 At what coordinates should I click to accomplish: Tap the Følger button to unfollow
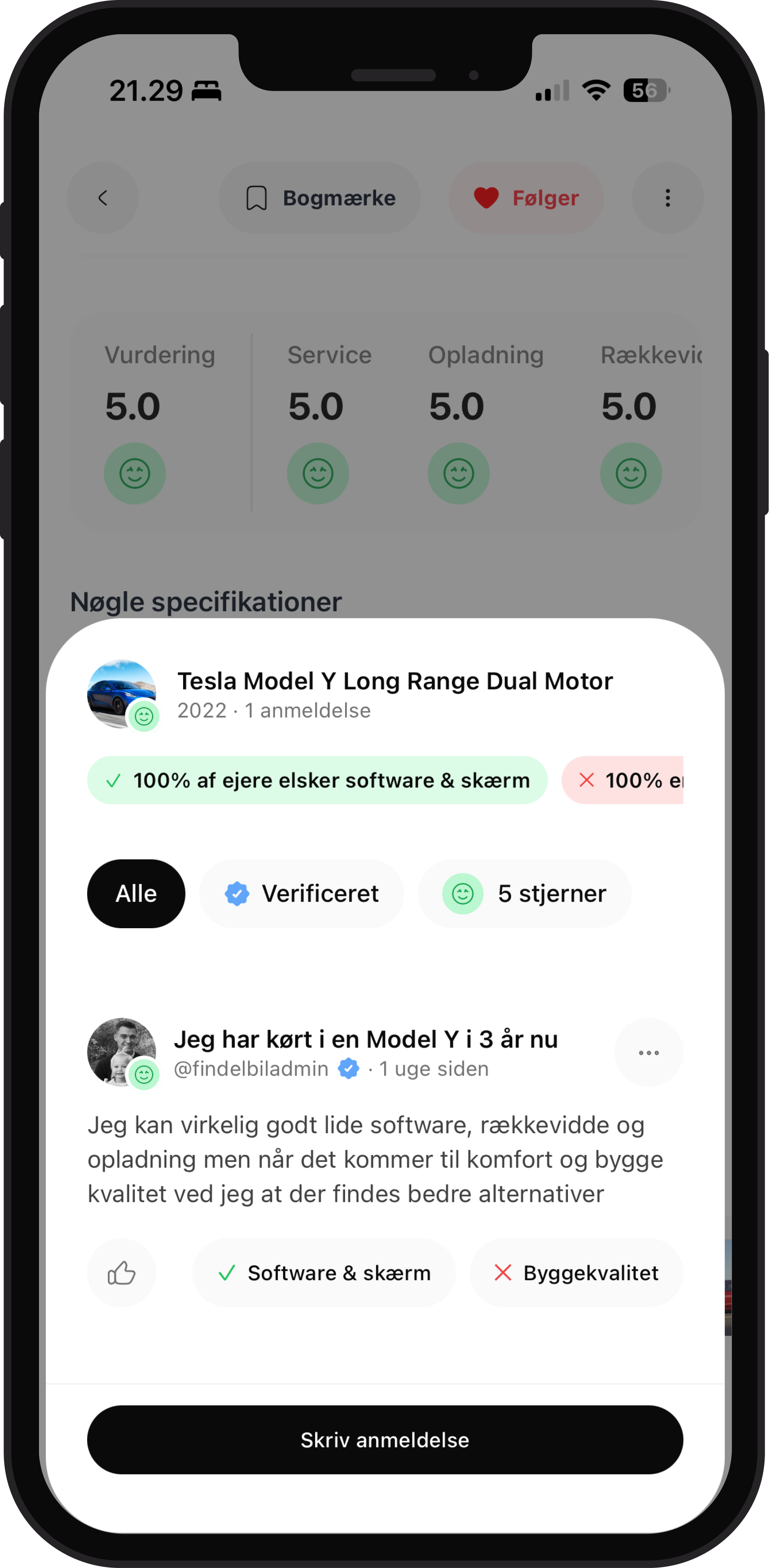(526, 198)
